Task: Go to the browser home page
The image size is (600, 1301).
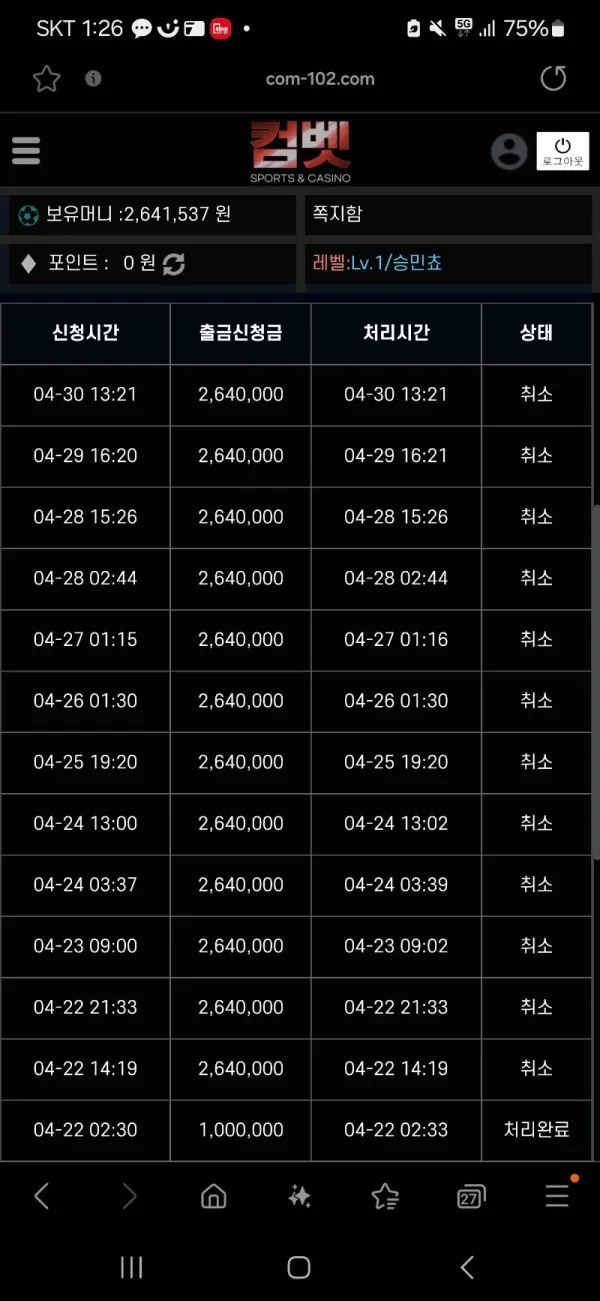Action: 213,1196
